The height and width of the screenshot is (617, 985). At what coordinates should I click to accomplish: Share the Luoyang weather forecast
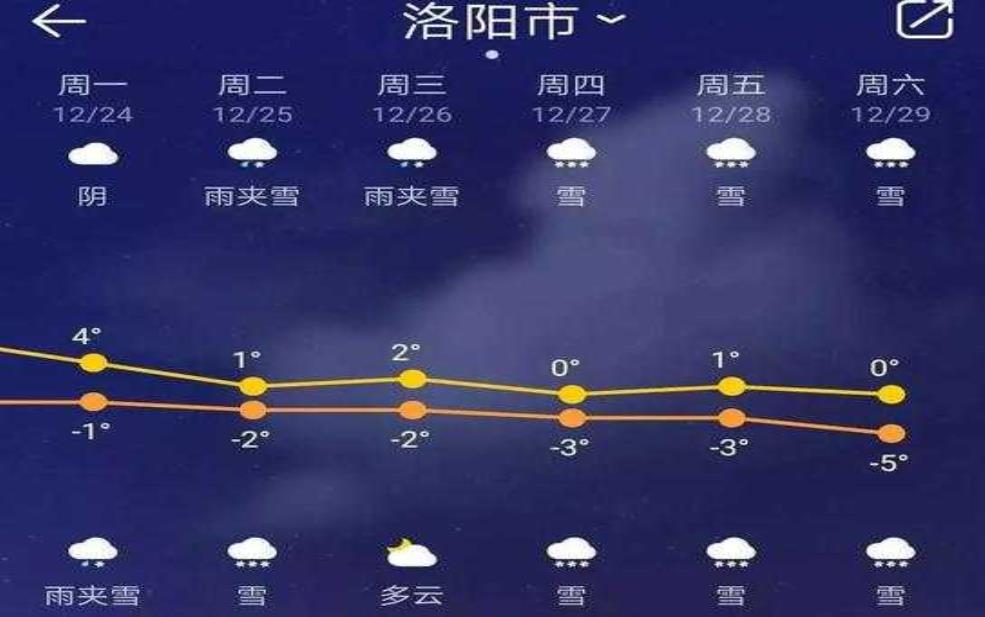point(924,19)
